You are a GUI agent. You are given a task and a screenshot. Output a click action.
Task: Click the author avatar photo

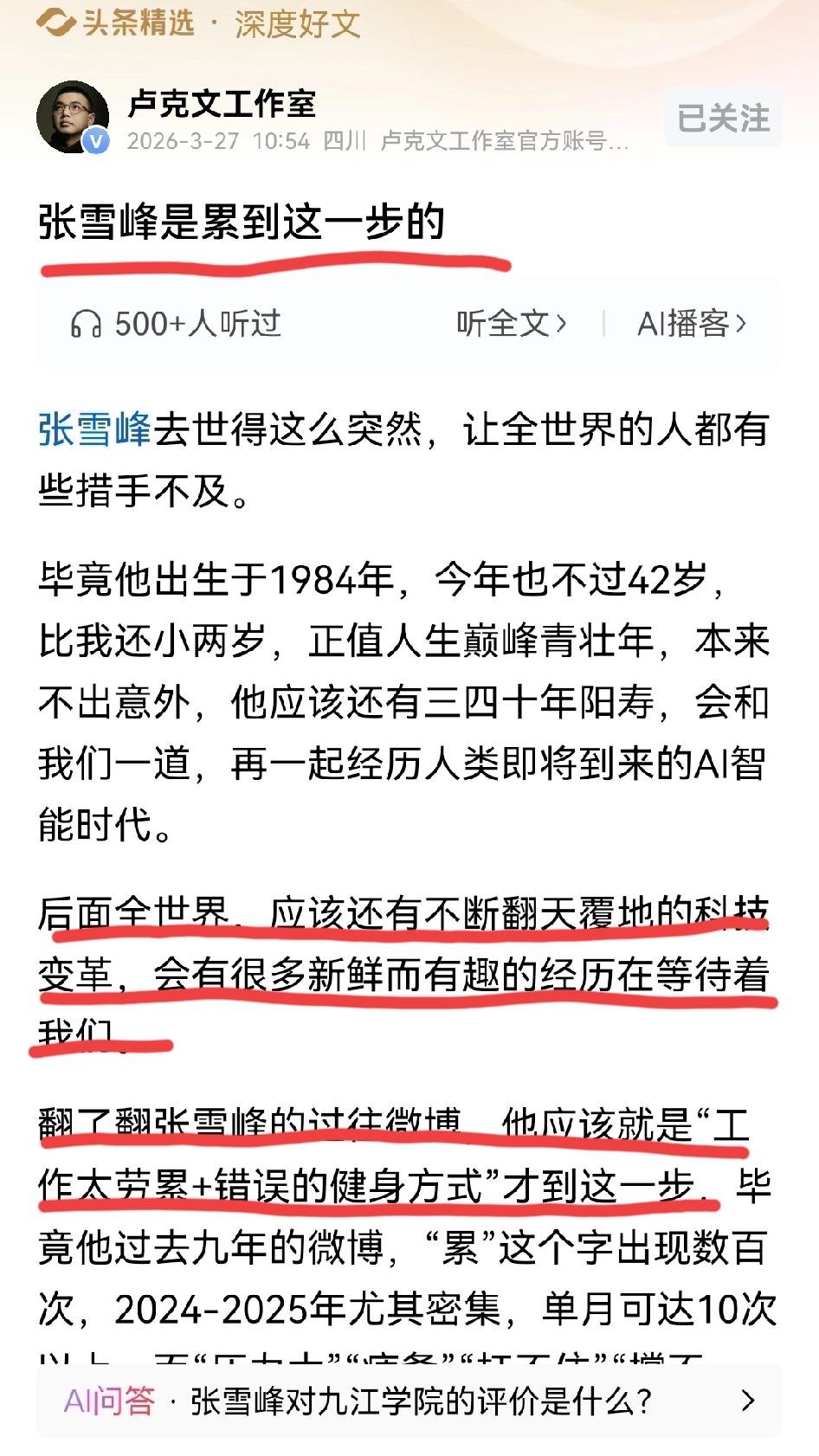pyautogui.click(x=74, y=117)
